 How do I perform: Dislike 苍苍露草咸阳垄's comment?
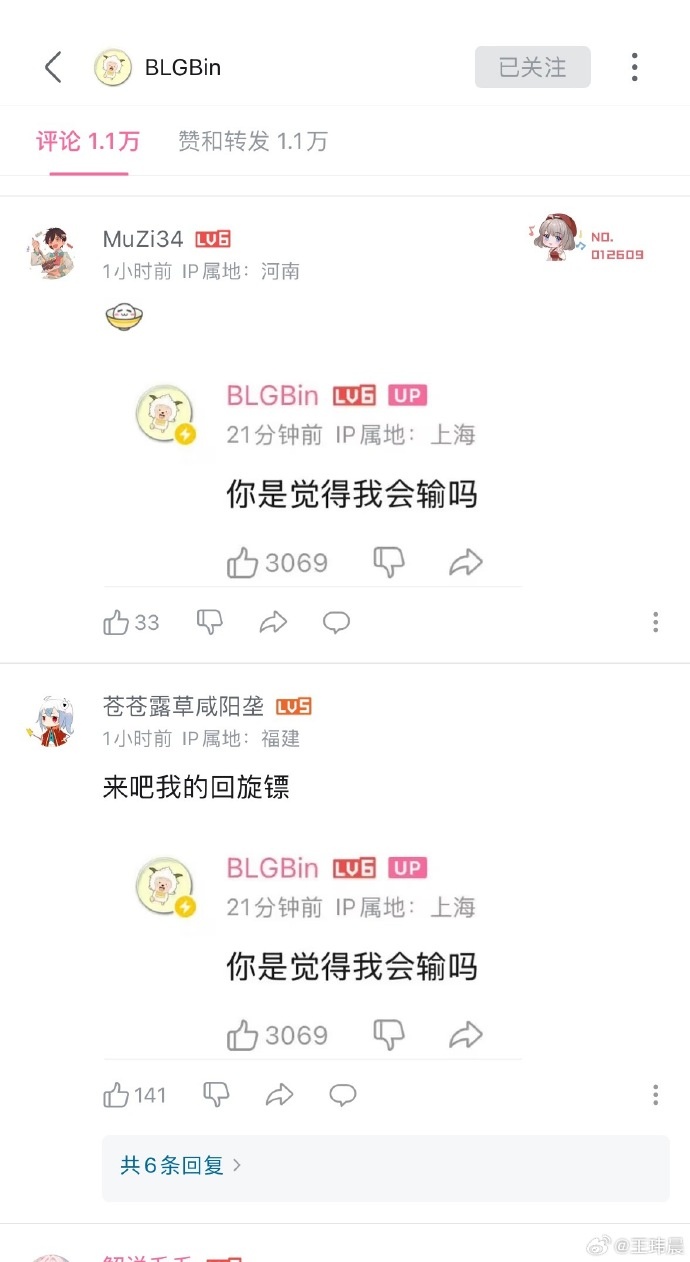pos(216,1095)
